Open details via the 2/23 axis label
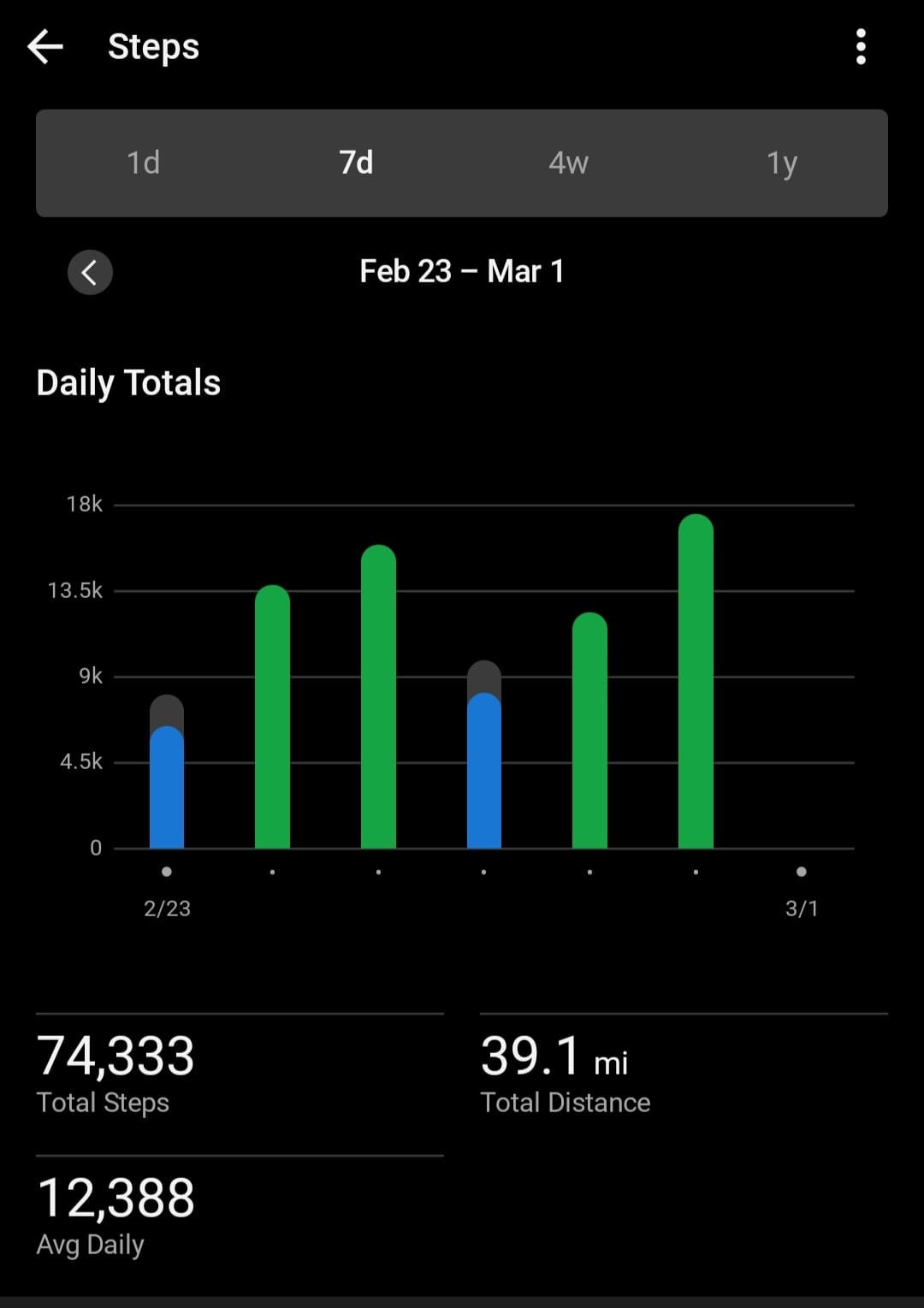Viewport: 924px width, 1308px height. point(167,908)
